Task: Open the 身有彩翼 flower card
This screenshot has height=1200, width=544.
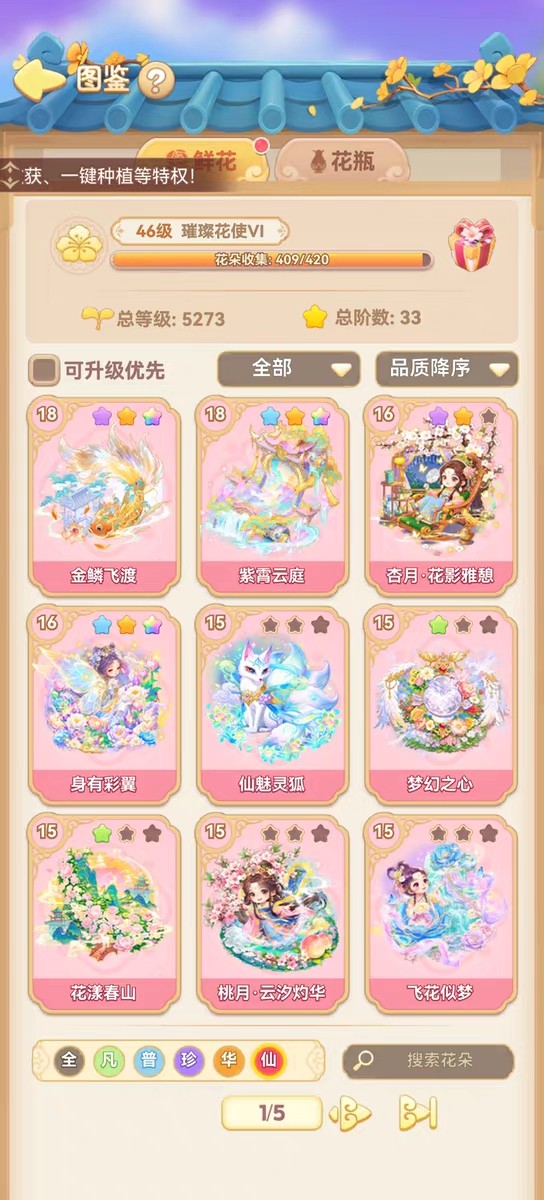Action: click(x=104, y=704)
